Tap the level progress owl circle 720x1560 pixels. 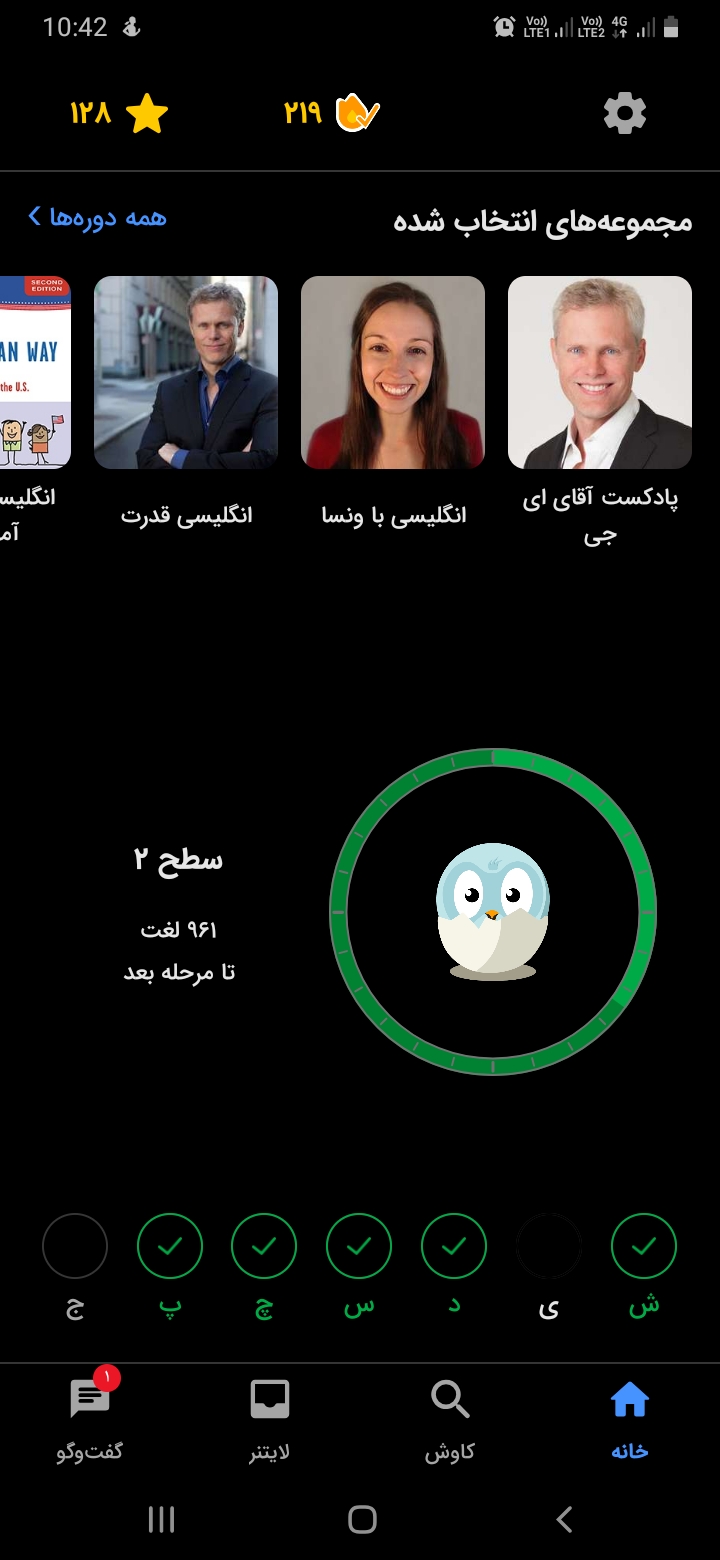click(493, 911)
